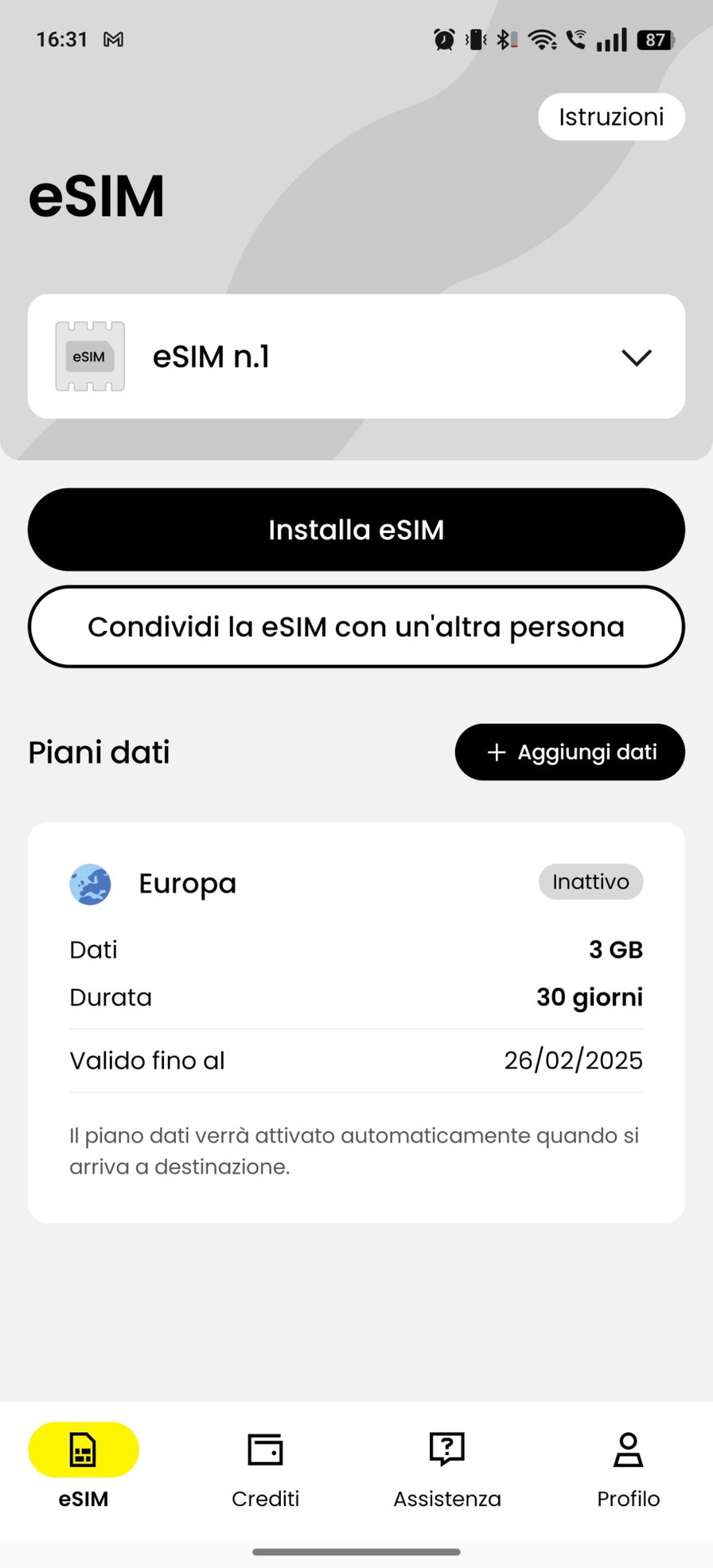Tap the battery indicator showing 87
713x1568 pixels.
point(655,38)
